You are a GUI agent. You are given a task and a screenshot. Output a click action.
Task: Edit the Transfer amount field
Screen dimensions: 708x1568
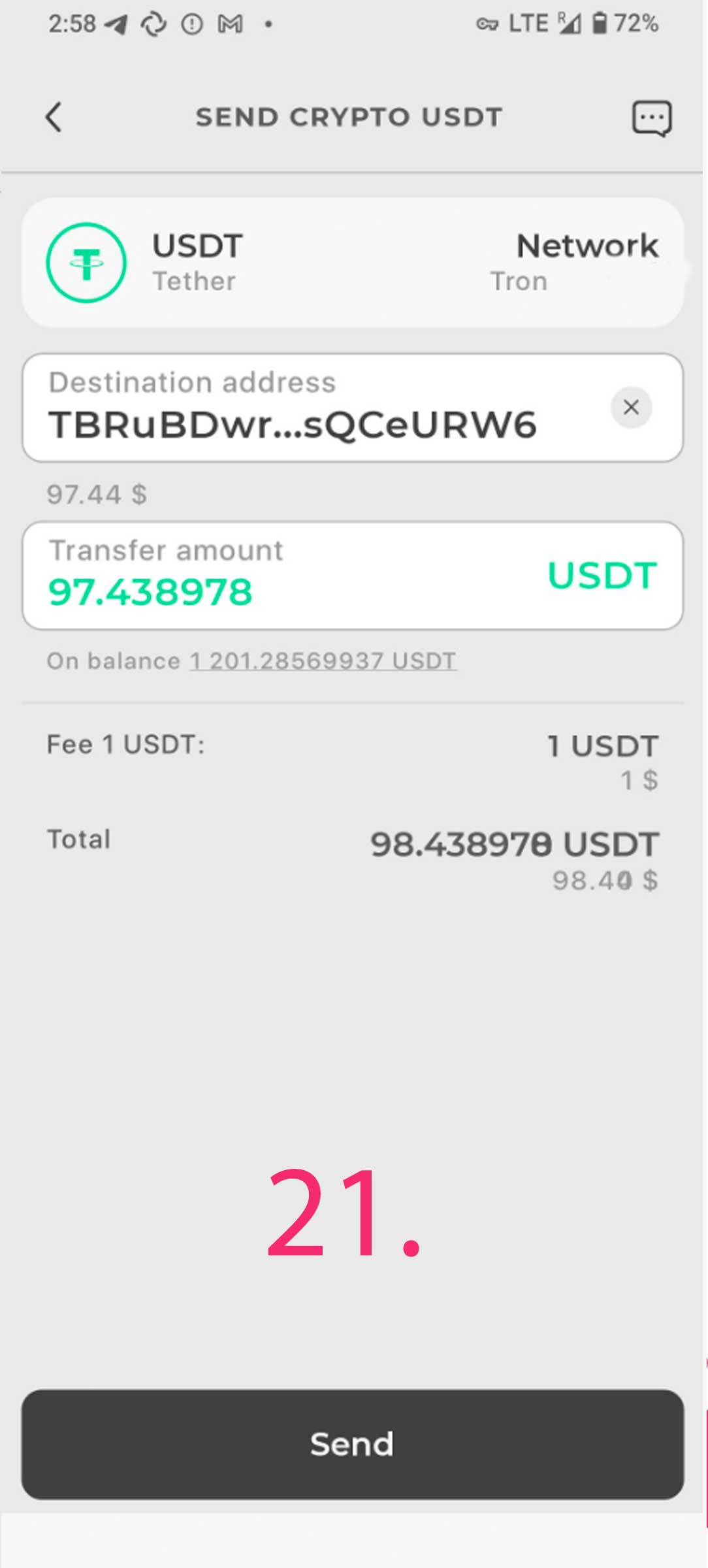coord(353,576)
